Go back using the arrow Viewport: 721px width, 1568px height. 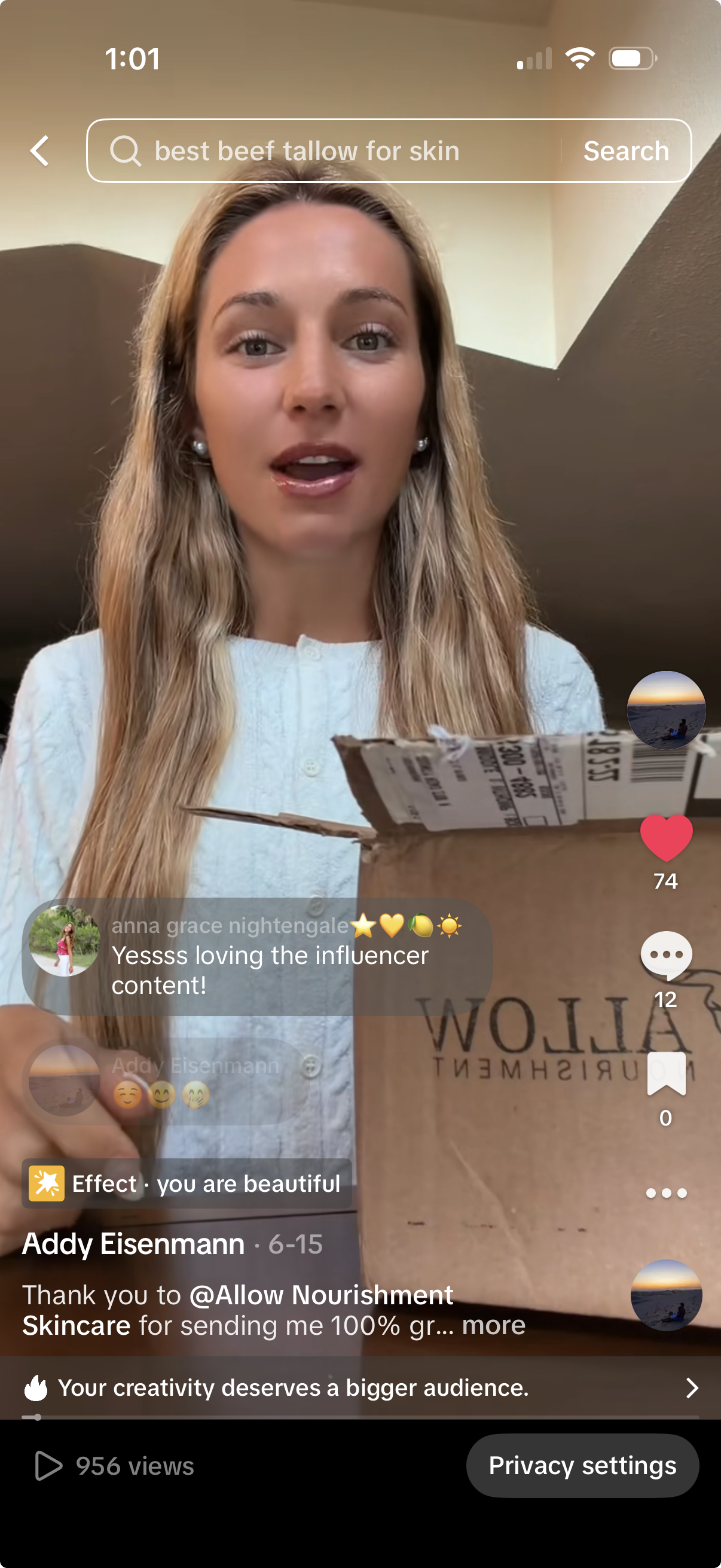click(x=40, y=150)
